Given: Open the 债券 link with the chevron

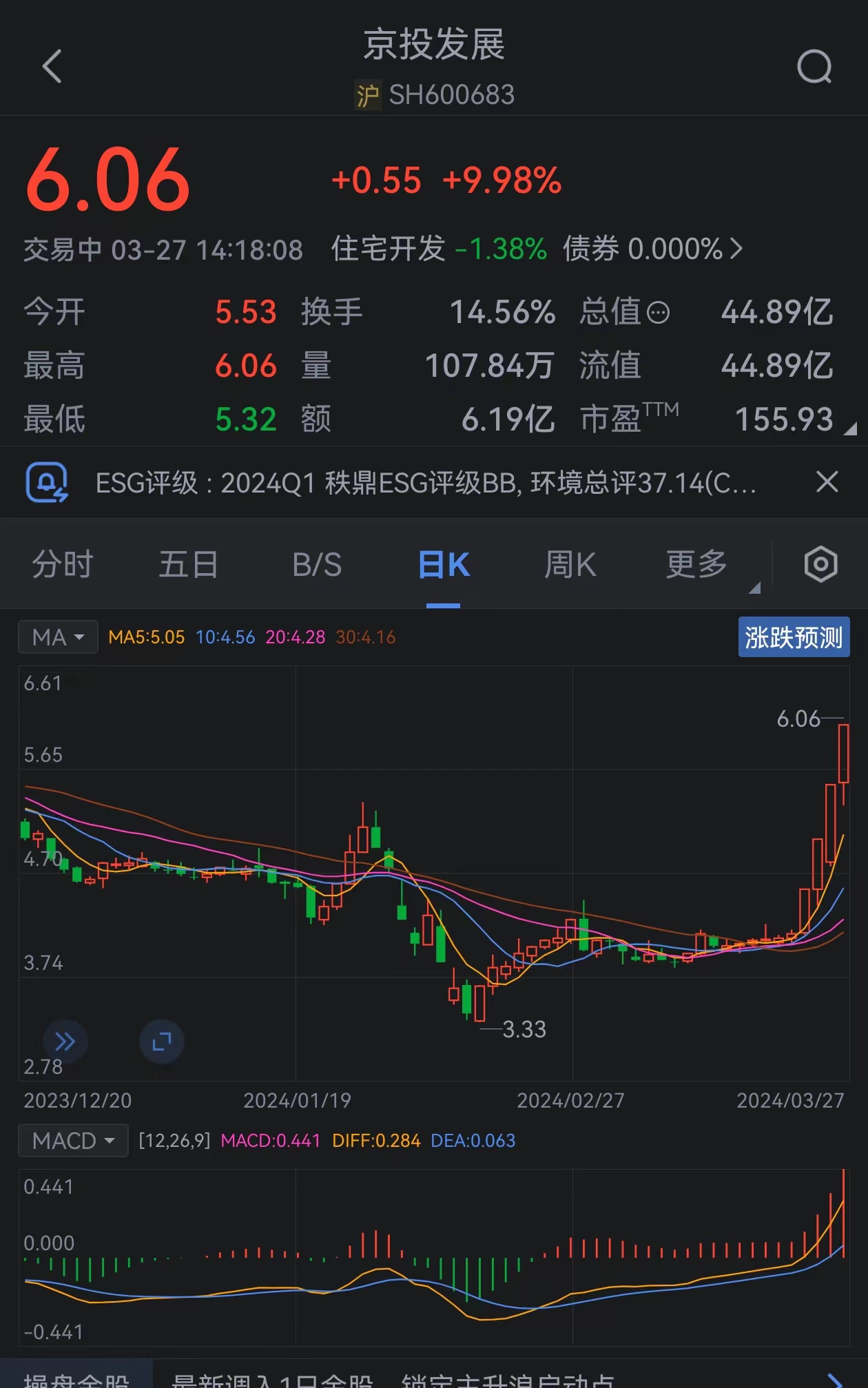Looking at the screenshot, I should [x=652, y=249].
